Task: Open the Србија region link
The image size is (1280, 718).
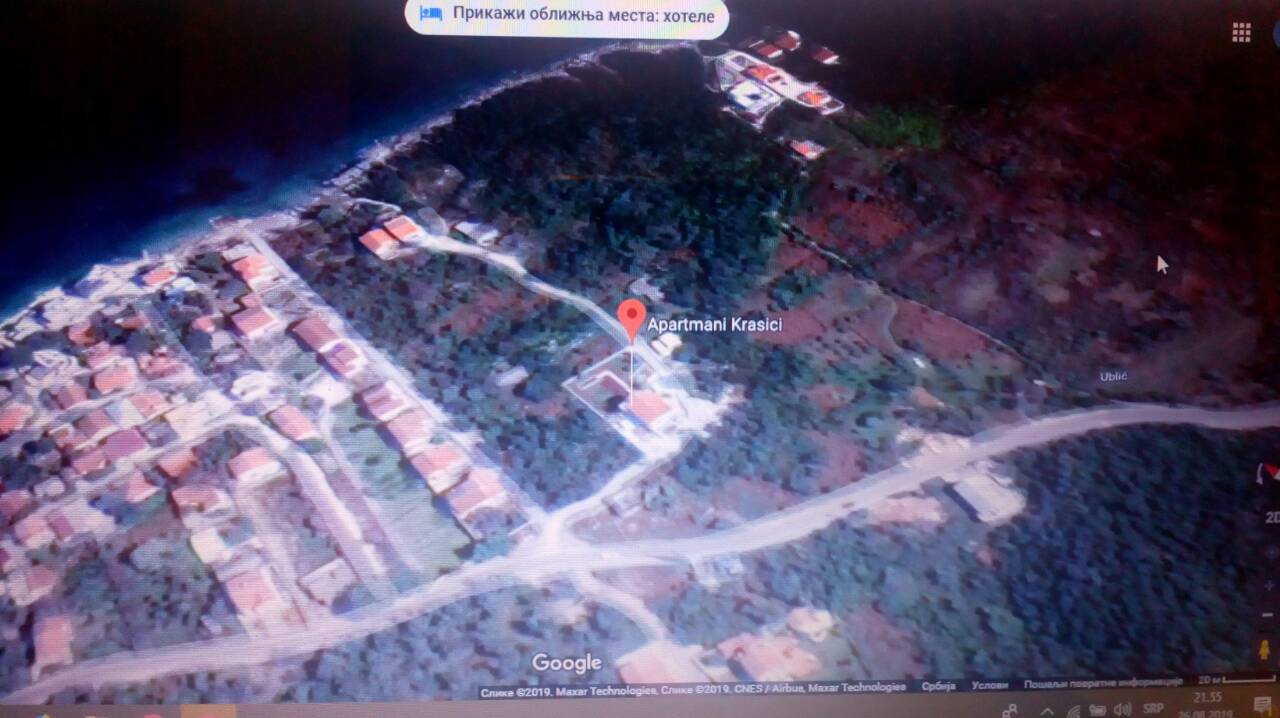Action: click(x=941, y=686)
